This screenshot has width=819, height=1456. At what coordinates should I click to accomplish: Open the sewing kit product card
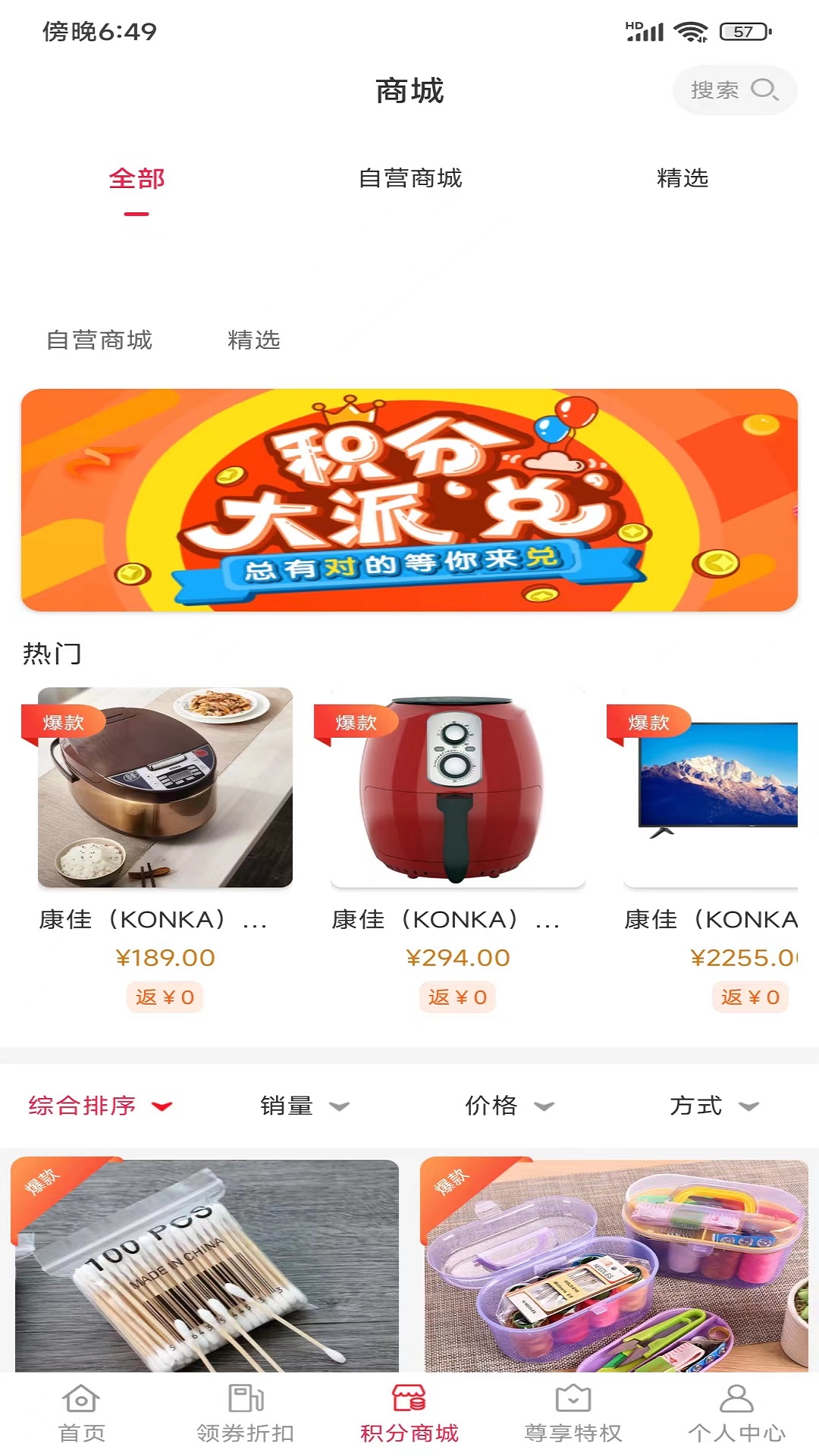tap(614, 1265)
